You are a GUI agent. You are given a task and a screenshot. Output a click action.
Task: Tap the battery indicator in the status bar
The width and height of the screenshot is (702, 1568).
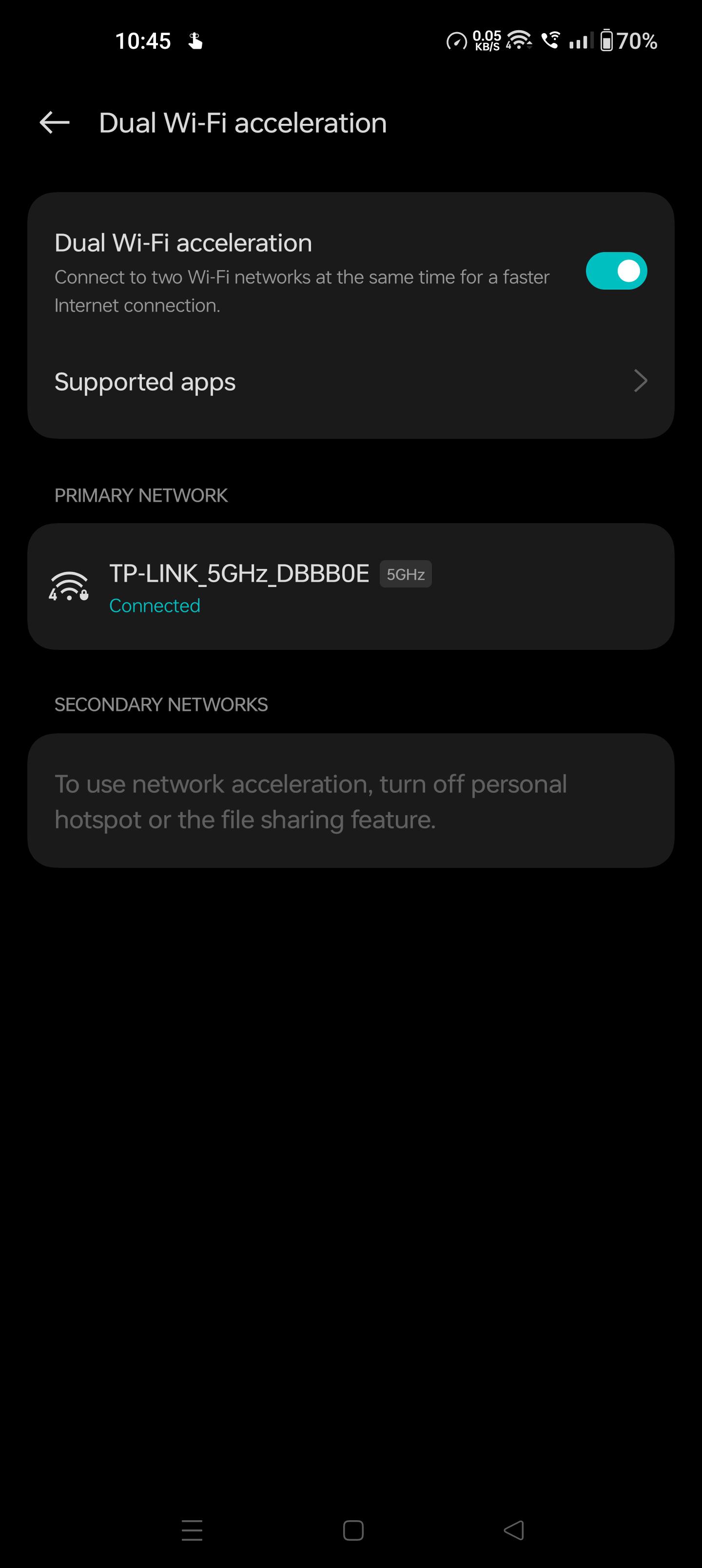click(607, 41)
